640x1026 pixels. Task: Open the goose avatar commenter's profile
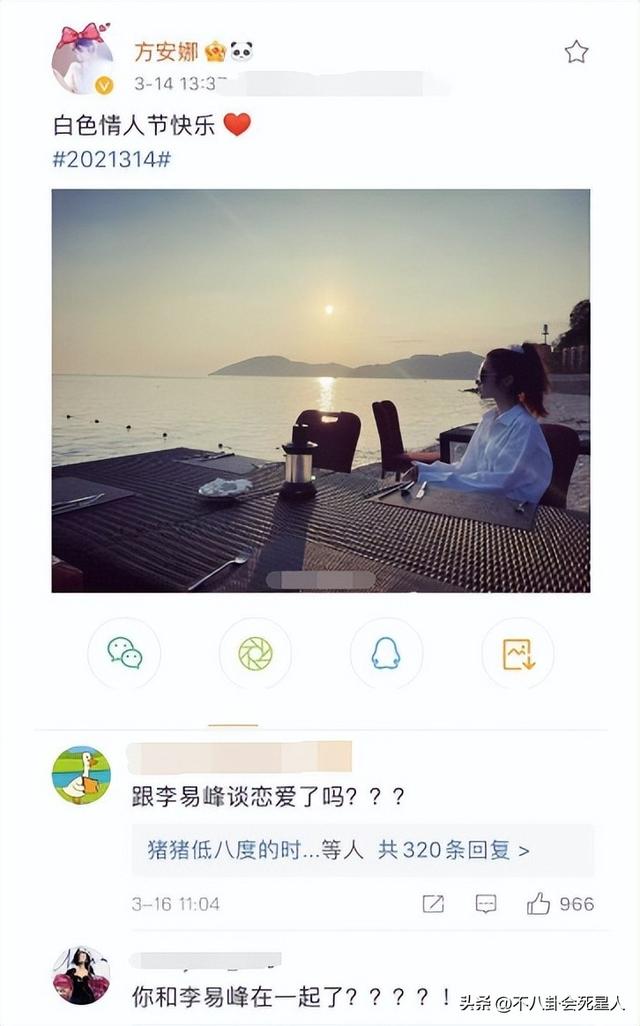81,775
